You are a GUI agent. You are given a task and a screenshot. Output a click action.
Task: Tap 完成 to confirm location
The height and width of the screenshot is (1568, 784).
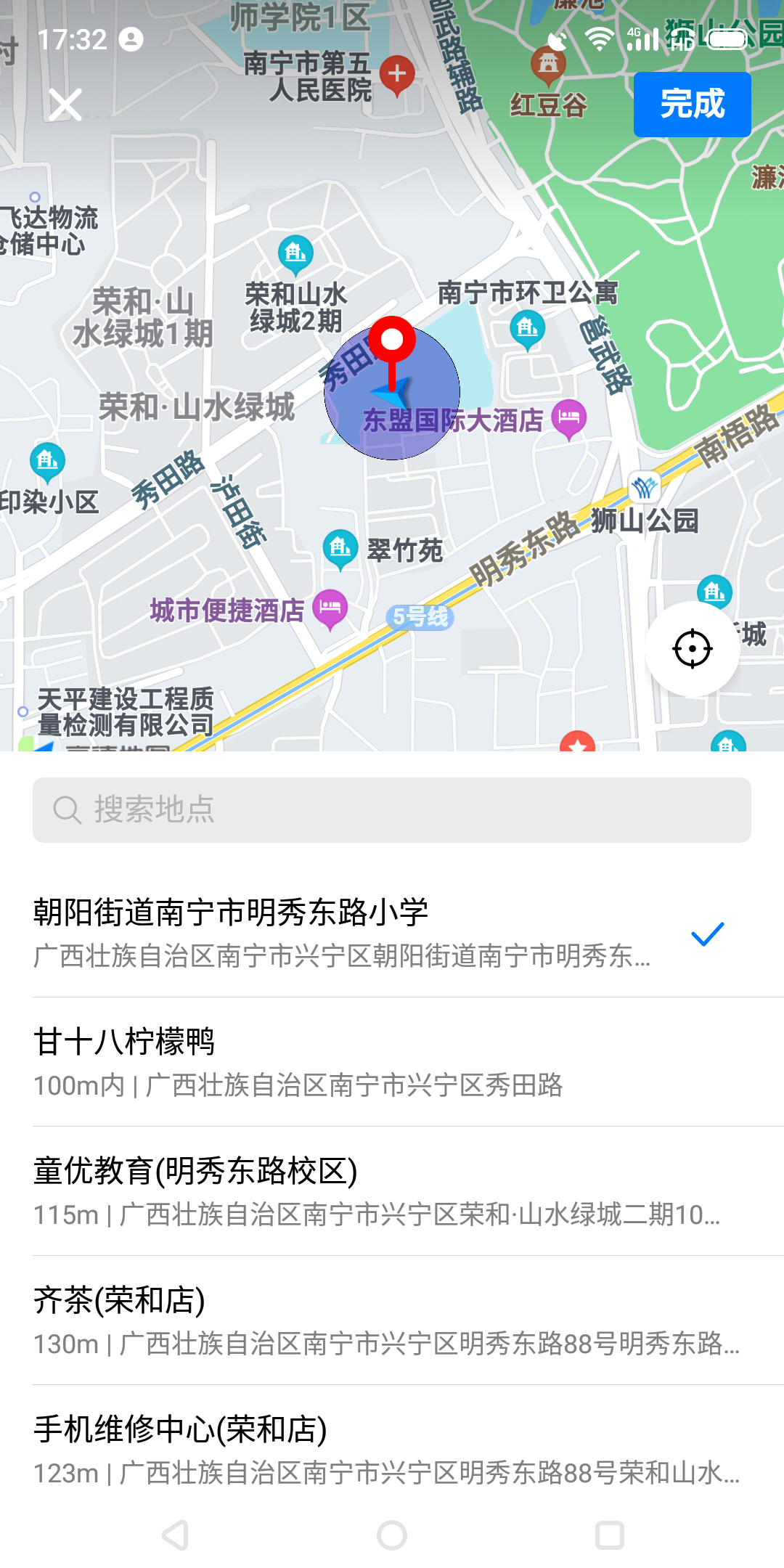692,105
